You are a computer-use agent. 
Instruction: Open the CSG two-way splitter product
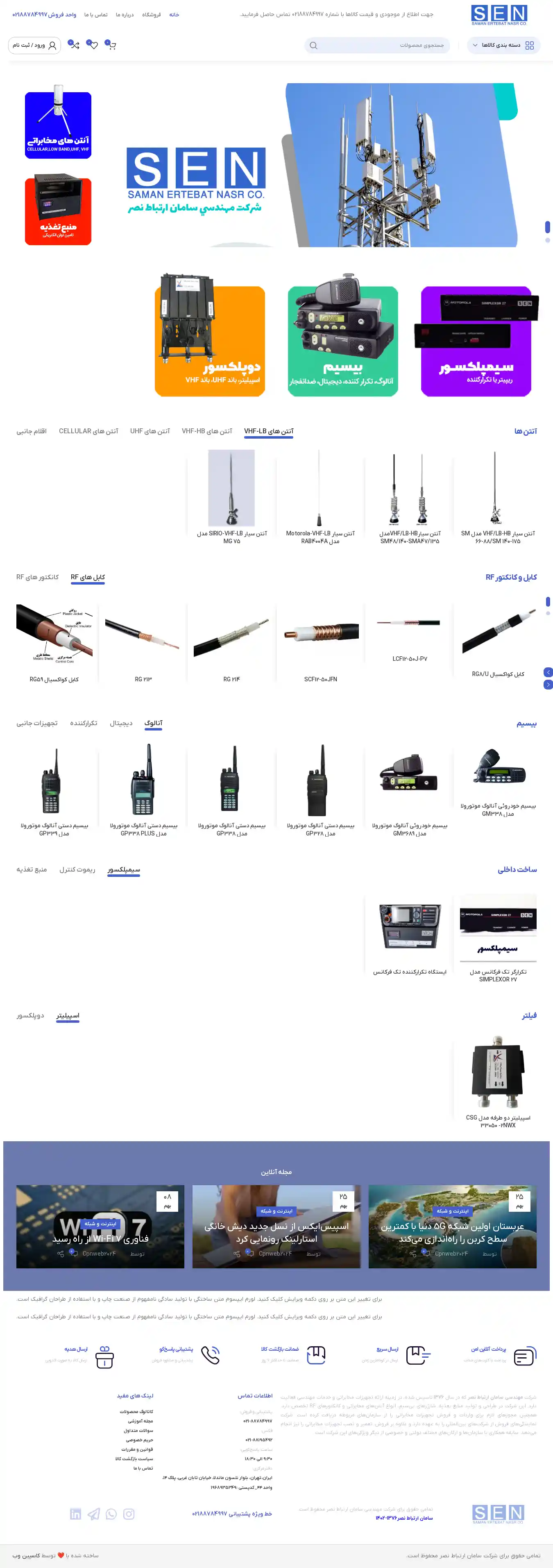tap(498, 1081)
